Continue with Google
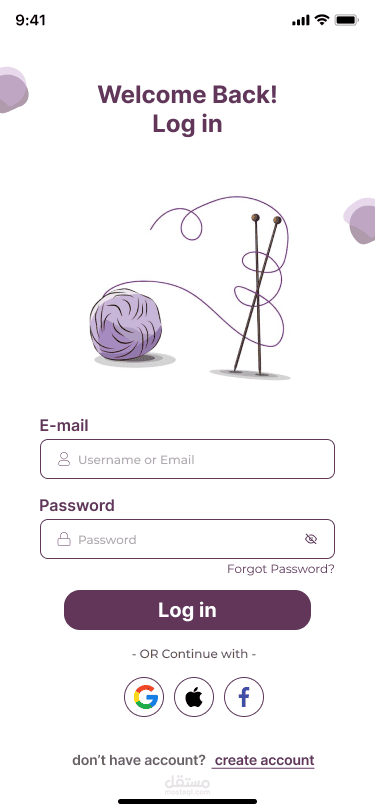The image size is (375, 812). tap(144, 697)
